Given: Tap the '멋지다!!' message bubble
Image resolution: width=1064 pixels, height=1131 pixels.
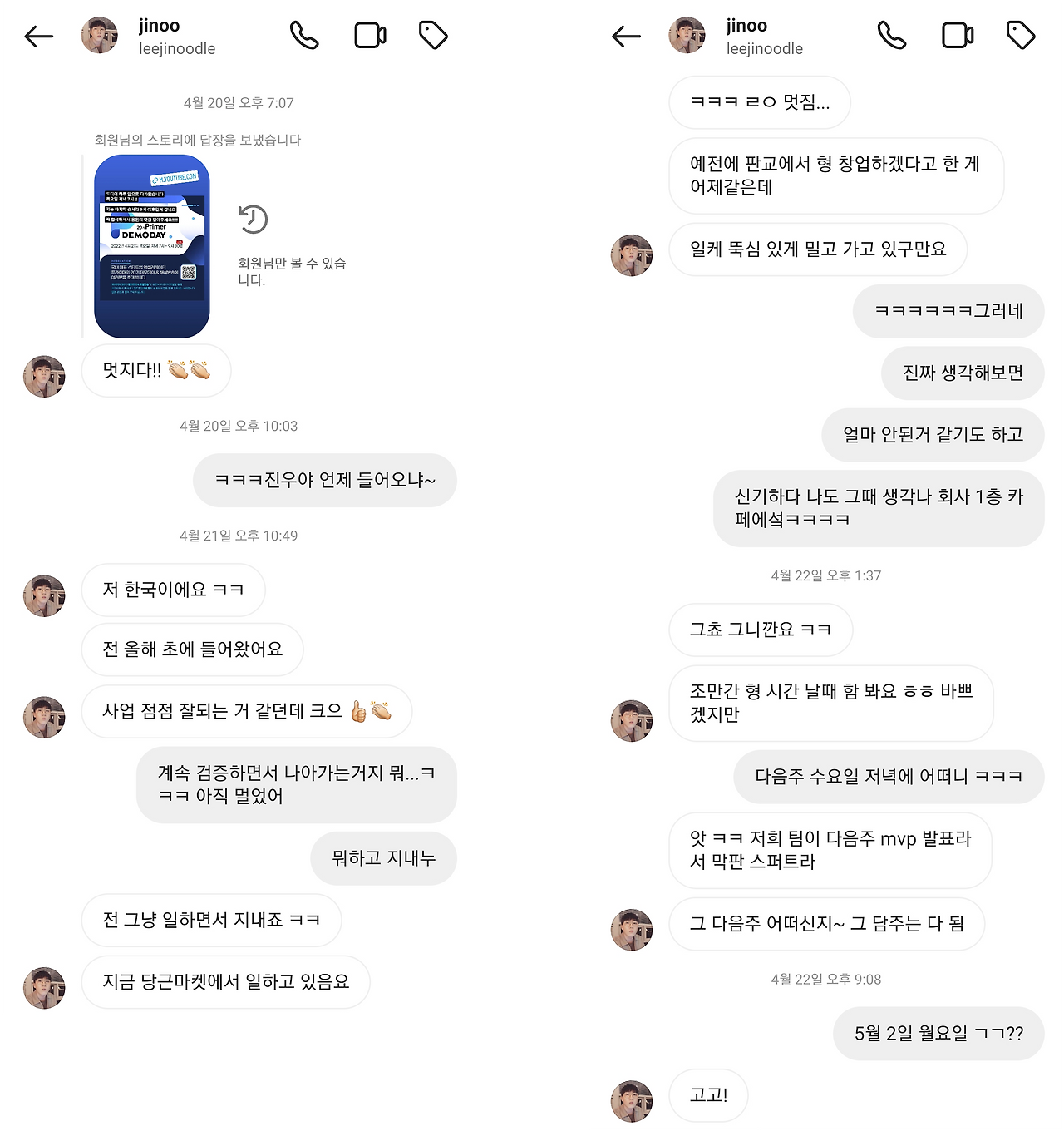Looking at the screenshot, I should coord(156,372).
